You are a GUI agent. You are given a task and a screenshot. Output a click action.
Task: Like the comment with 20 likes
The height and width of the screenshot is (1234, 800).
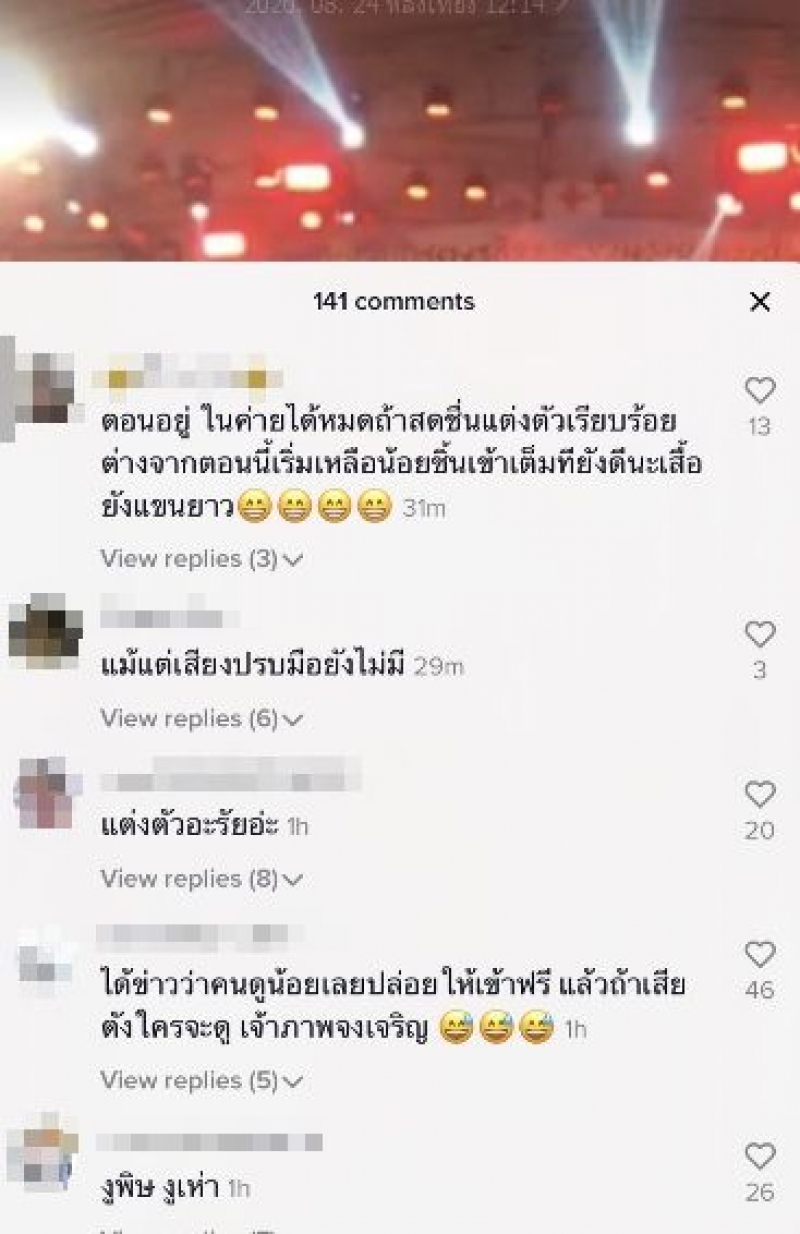tap(760, 795)
